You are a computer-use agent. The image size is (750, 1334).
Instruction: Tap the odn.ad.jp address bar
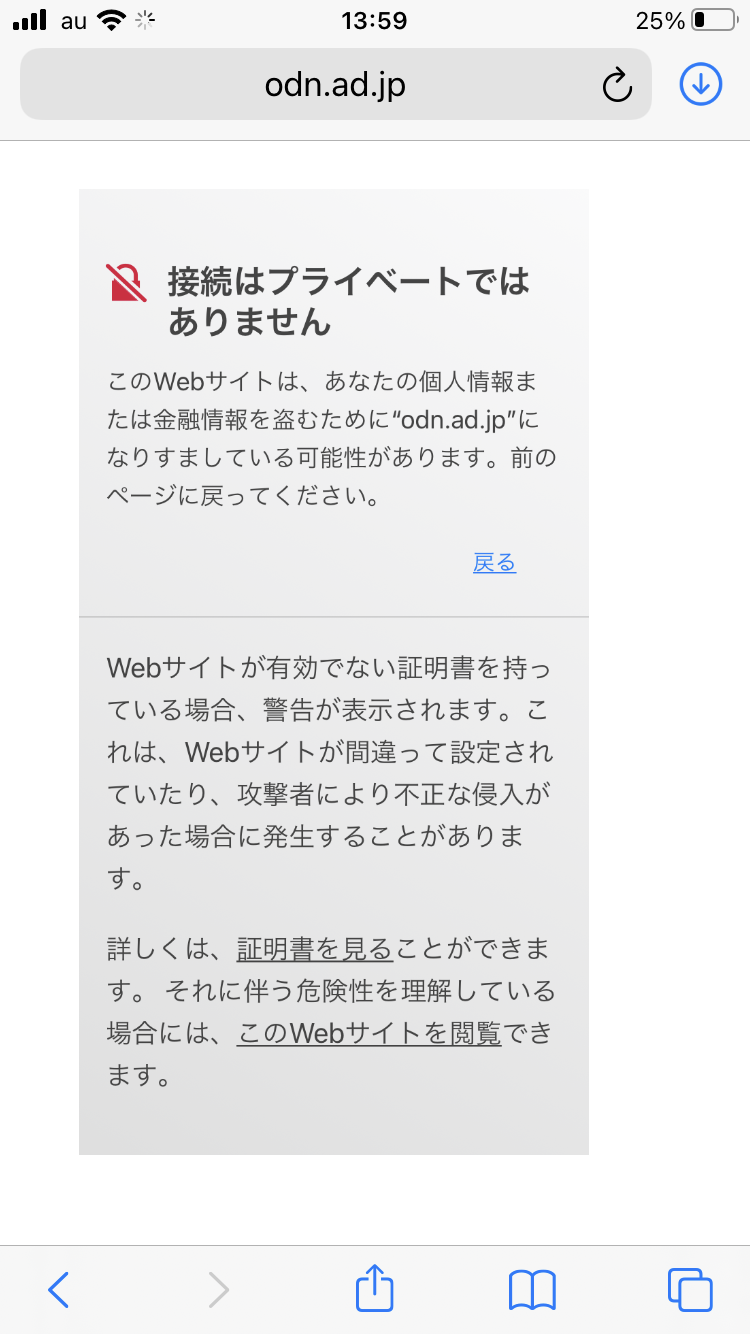click(335, 85)
